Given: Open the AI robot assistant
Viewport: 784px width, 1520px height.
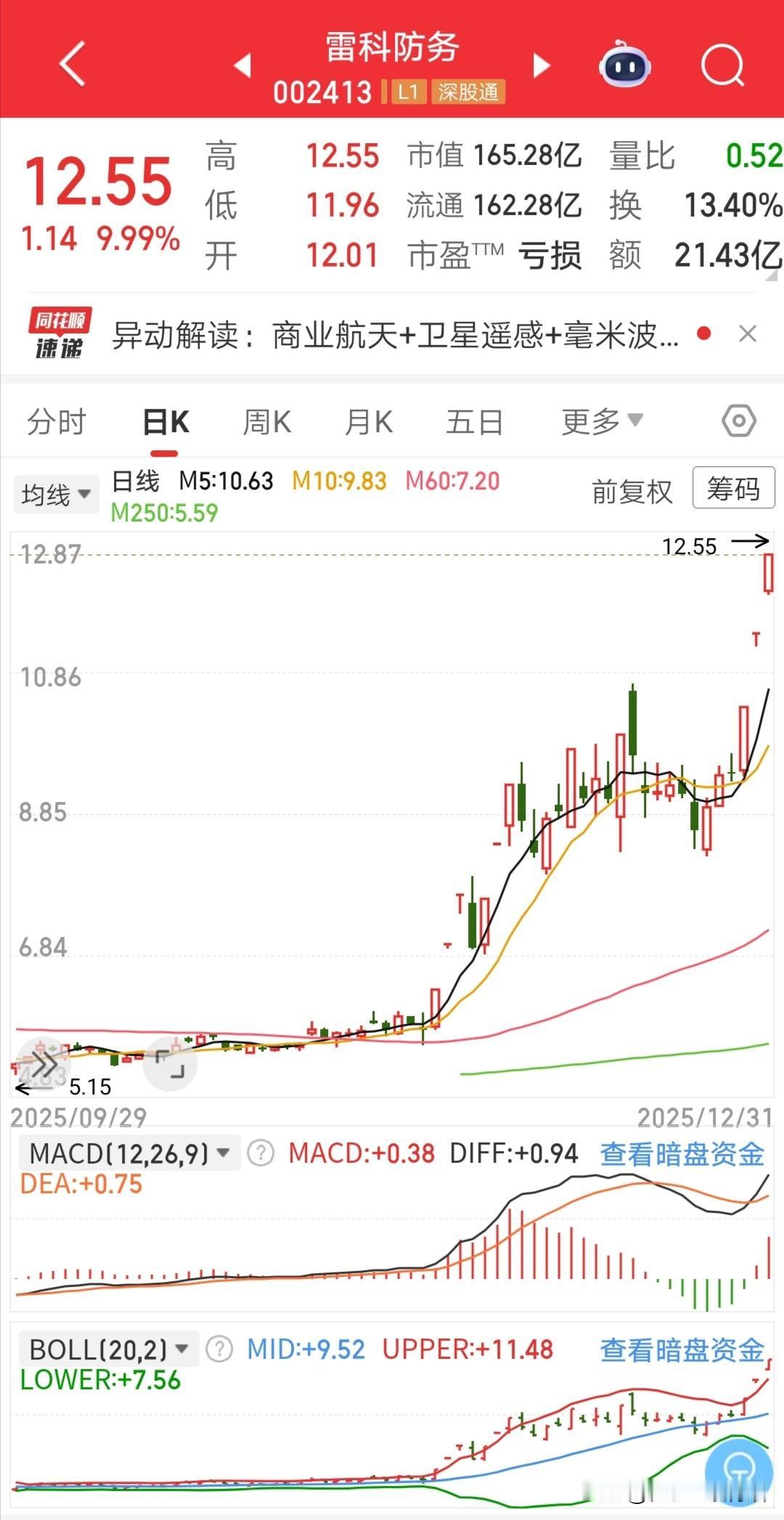Looking at the screenshot, I should coord(624,65).
